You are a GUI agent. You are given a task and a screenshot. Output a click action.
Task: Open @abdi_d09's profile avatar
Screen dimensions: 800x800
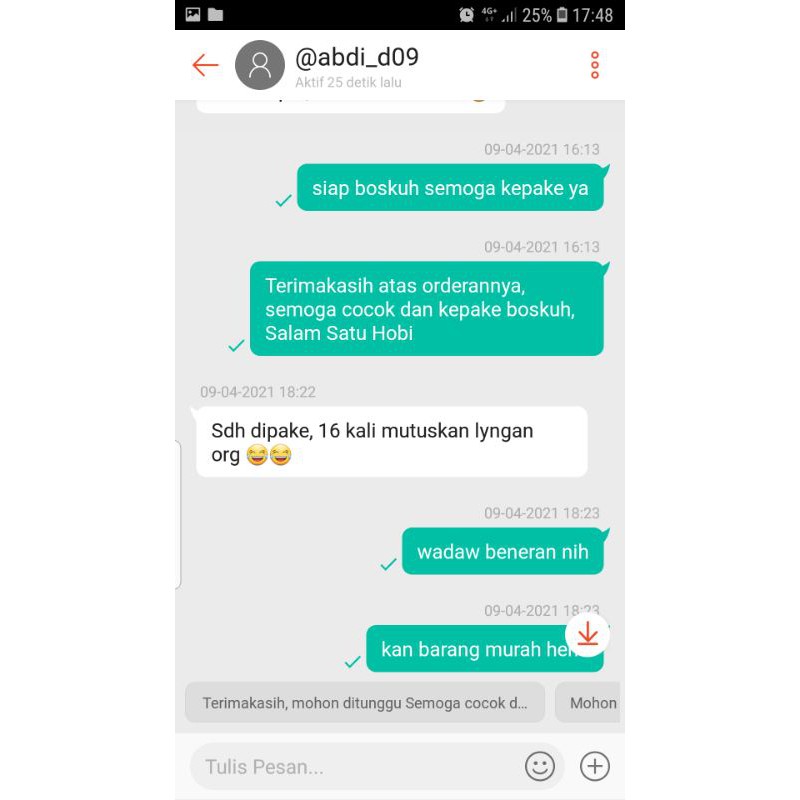(260, 66)
